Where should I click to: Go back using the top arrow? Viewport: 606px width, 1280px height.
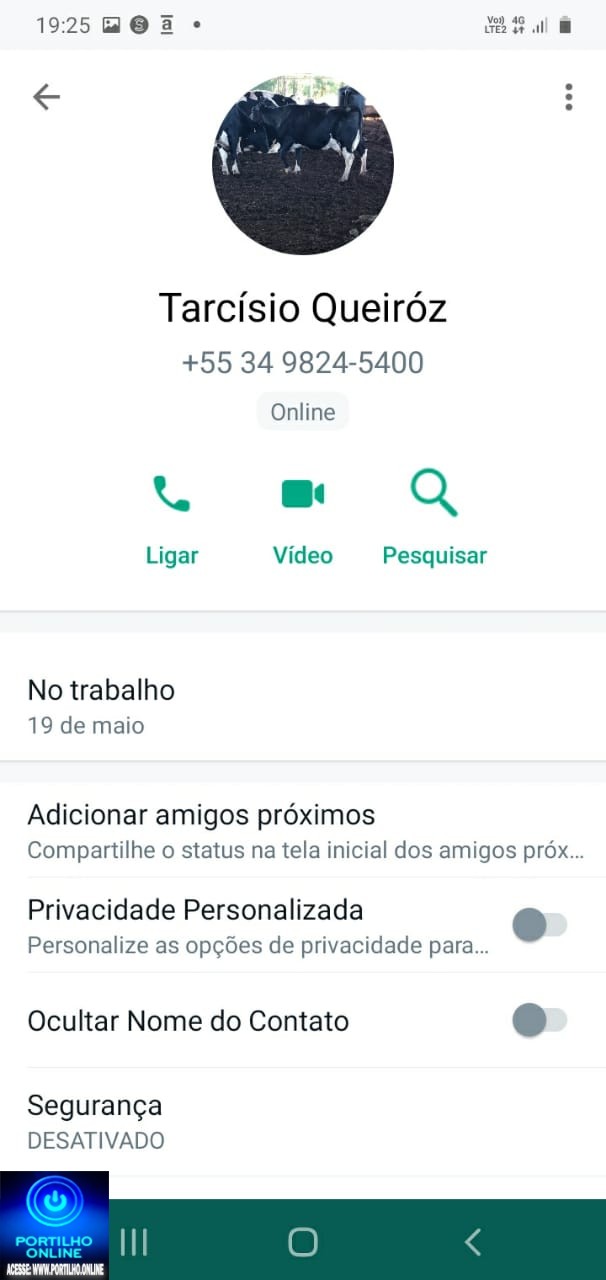pyautogui.click(x=47, y=97)
